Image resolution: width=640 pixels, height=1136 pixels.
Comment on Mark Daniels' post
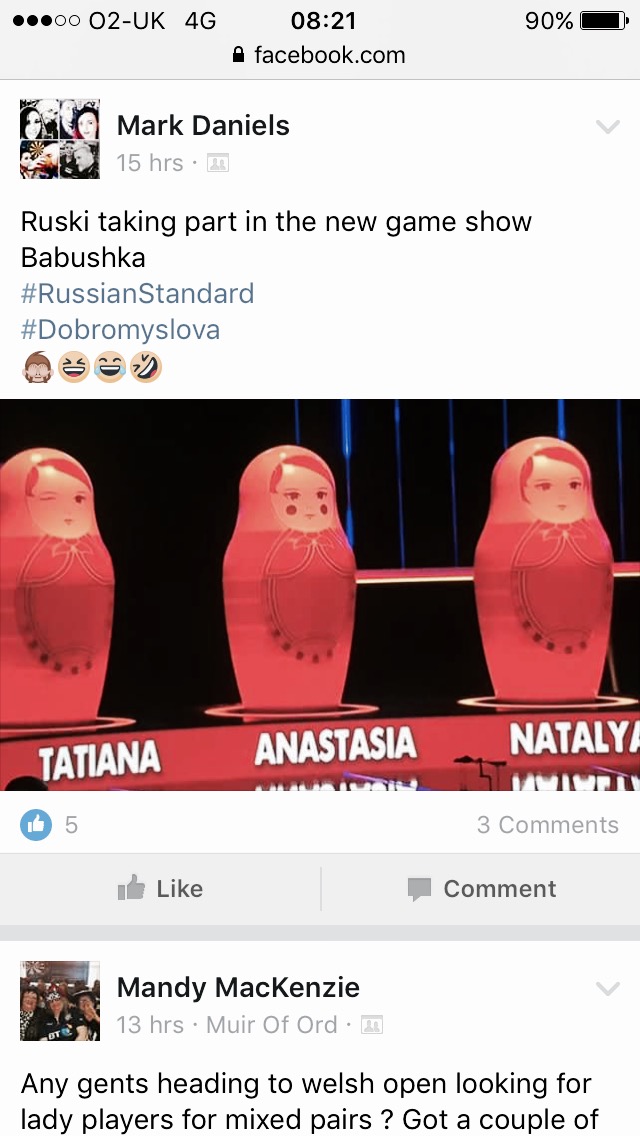(x=482, y=888)
